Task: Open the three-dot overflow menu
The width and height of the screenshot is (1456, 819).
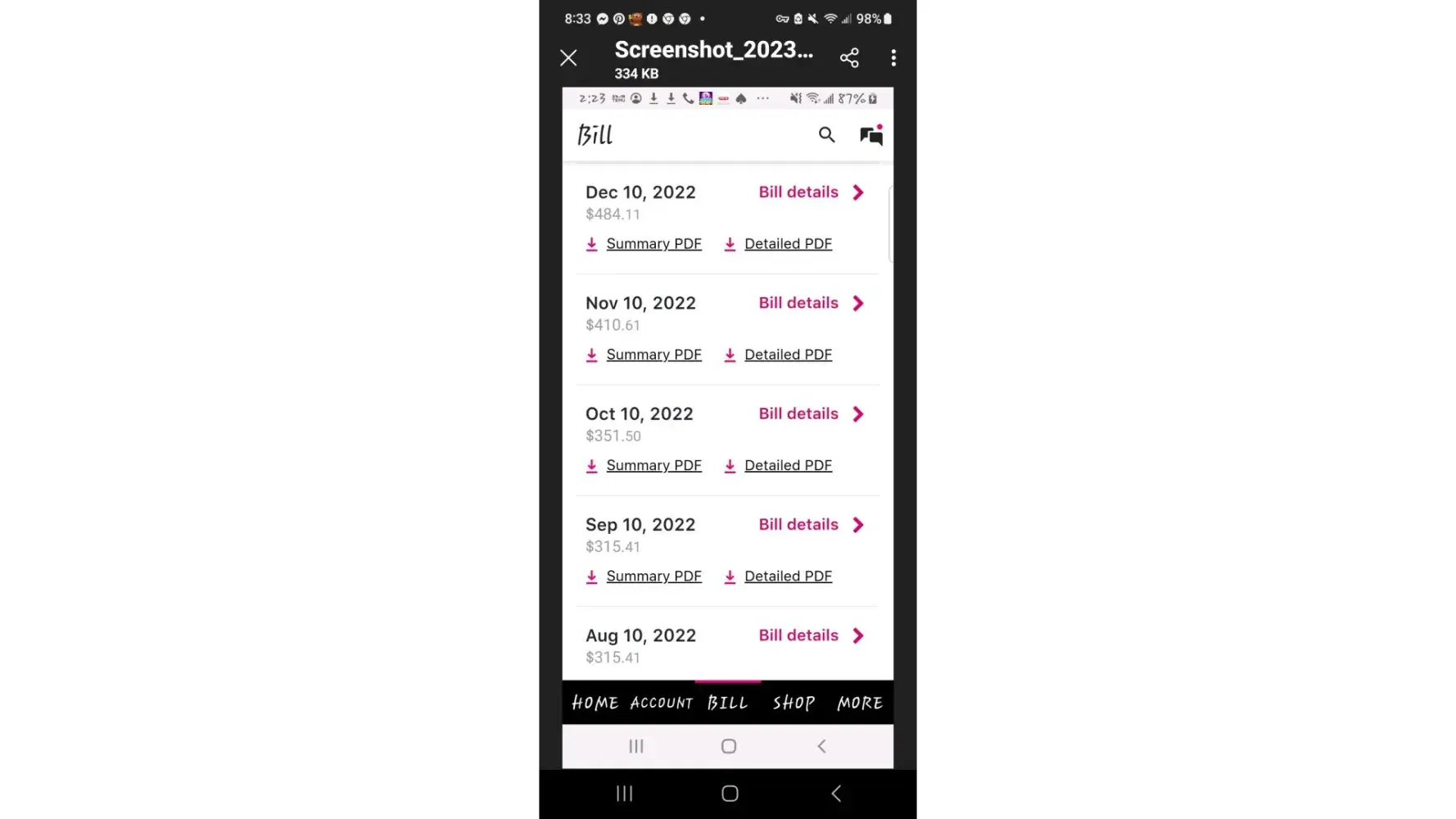Action: pyautogui.click(x=893, y=57)
